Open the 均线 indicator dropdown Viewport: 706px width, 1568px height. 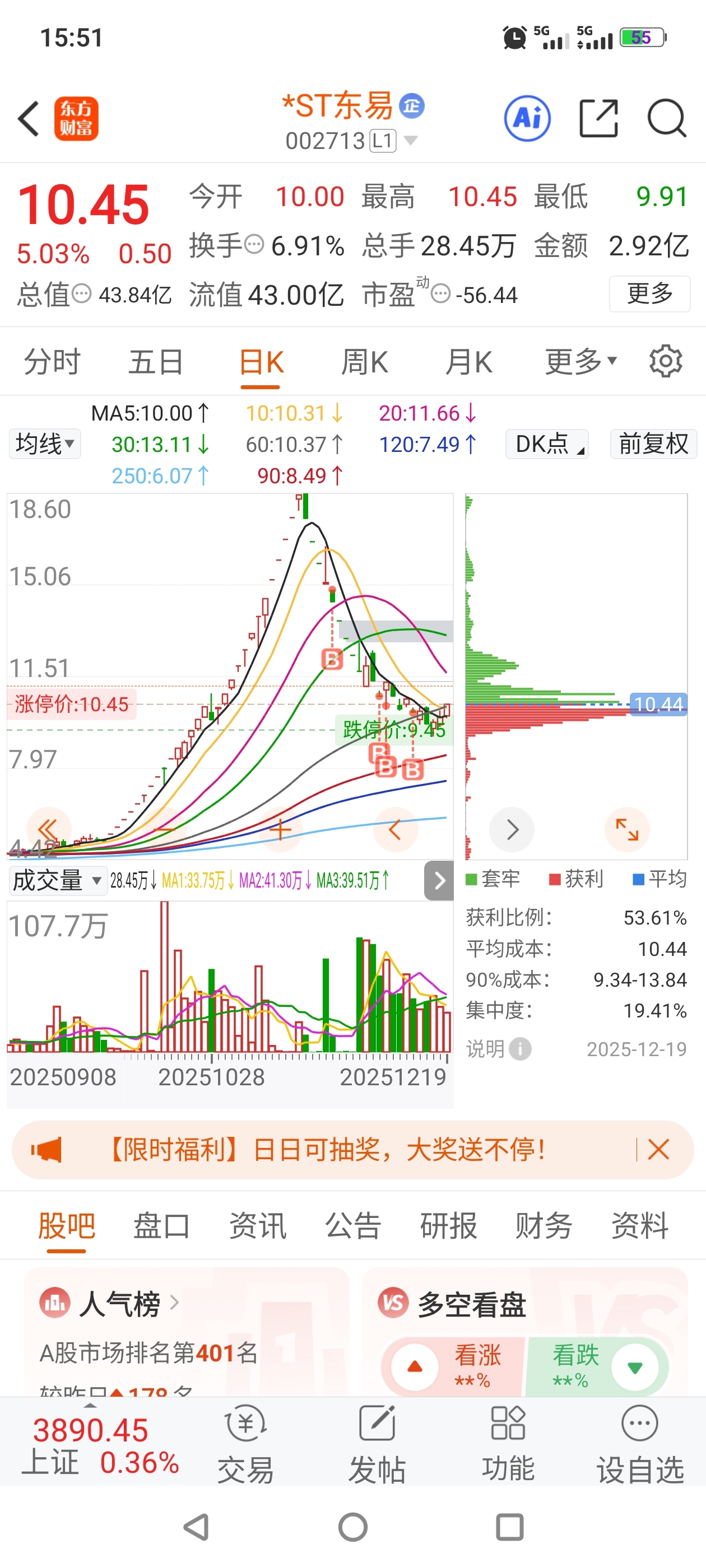(x=45, y=444)
